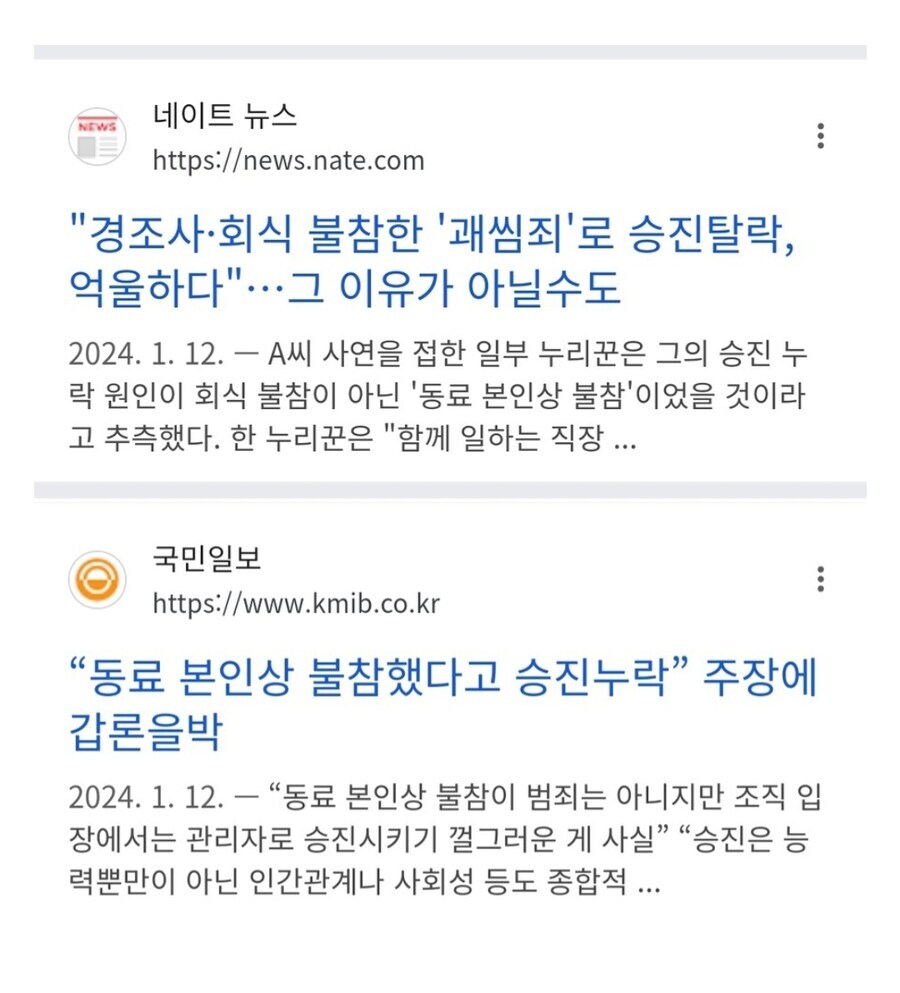
Task: Visit the www.kmib.co.kr site link
Action: tap(296, 604)
